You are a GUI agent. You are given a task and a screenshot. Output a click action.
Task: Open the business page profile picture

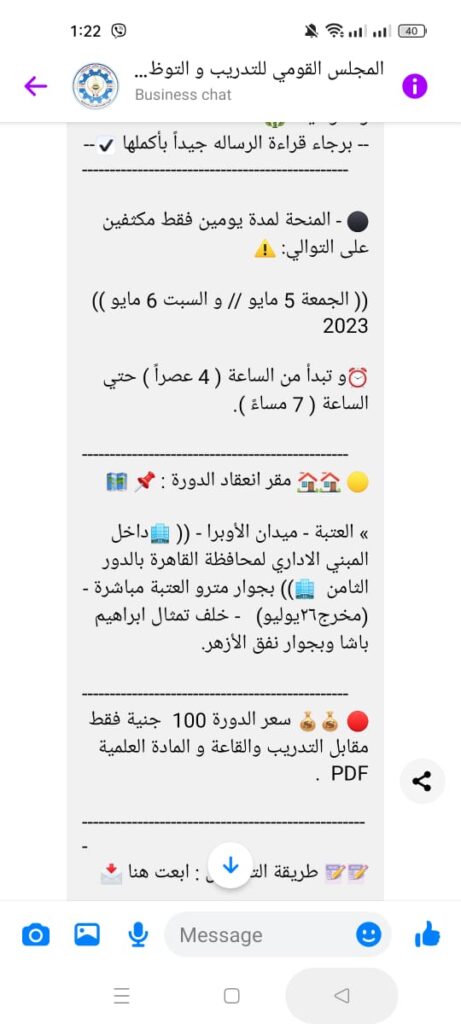coord(95,86)
